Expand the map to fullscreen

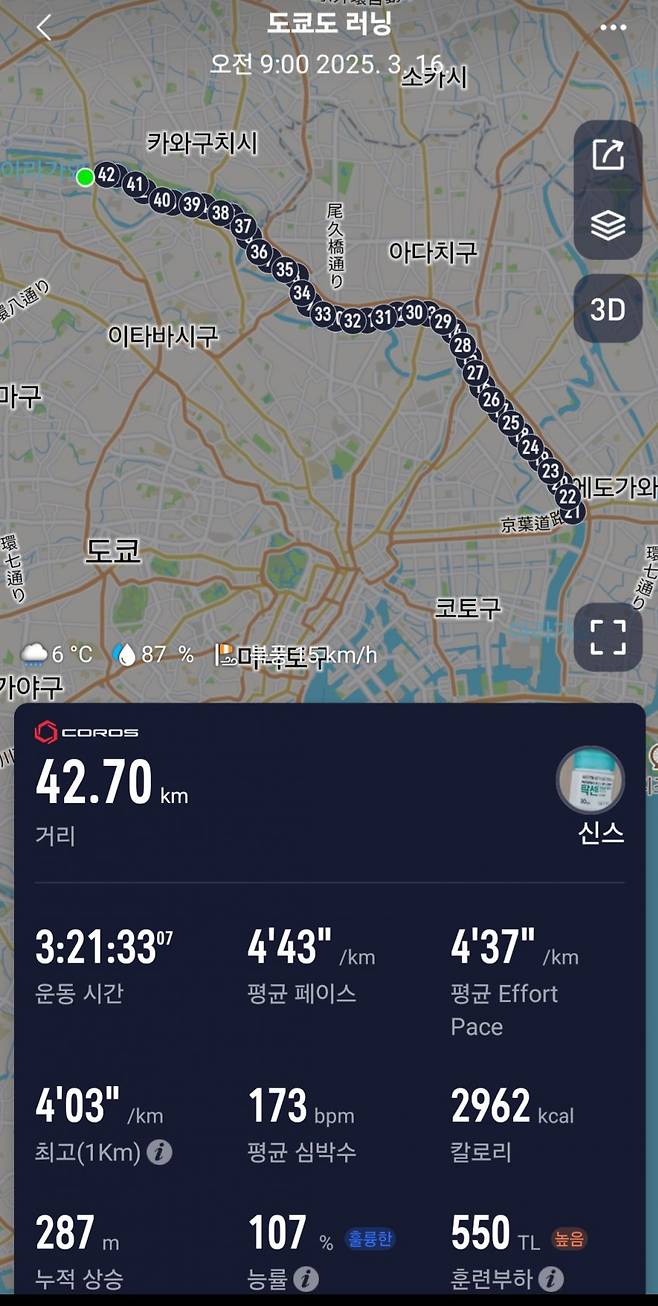[x=608, y=637]
